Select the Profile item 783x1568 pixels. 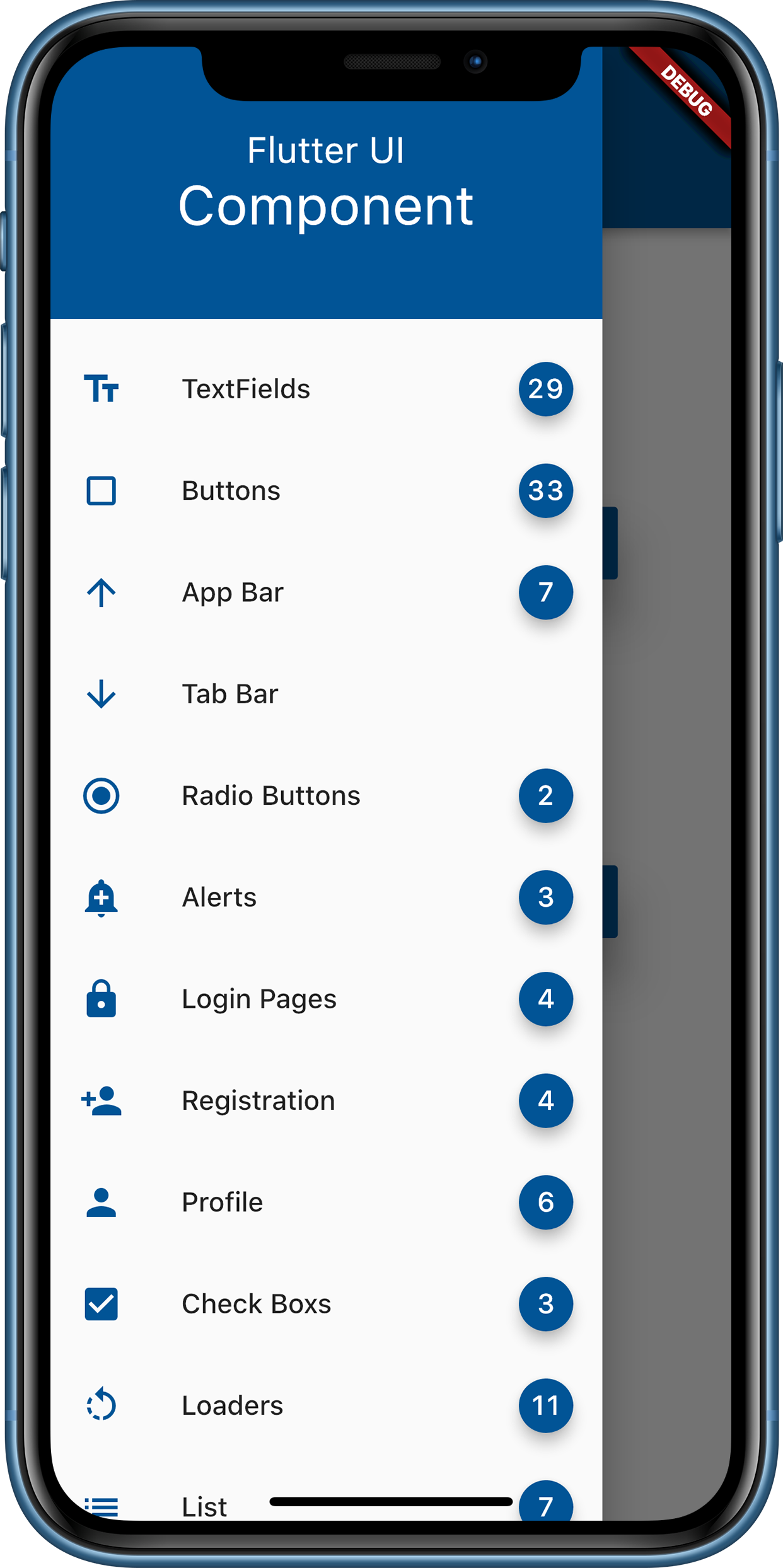coord(222,1202)
